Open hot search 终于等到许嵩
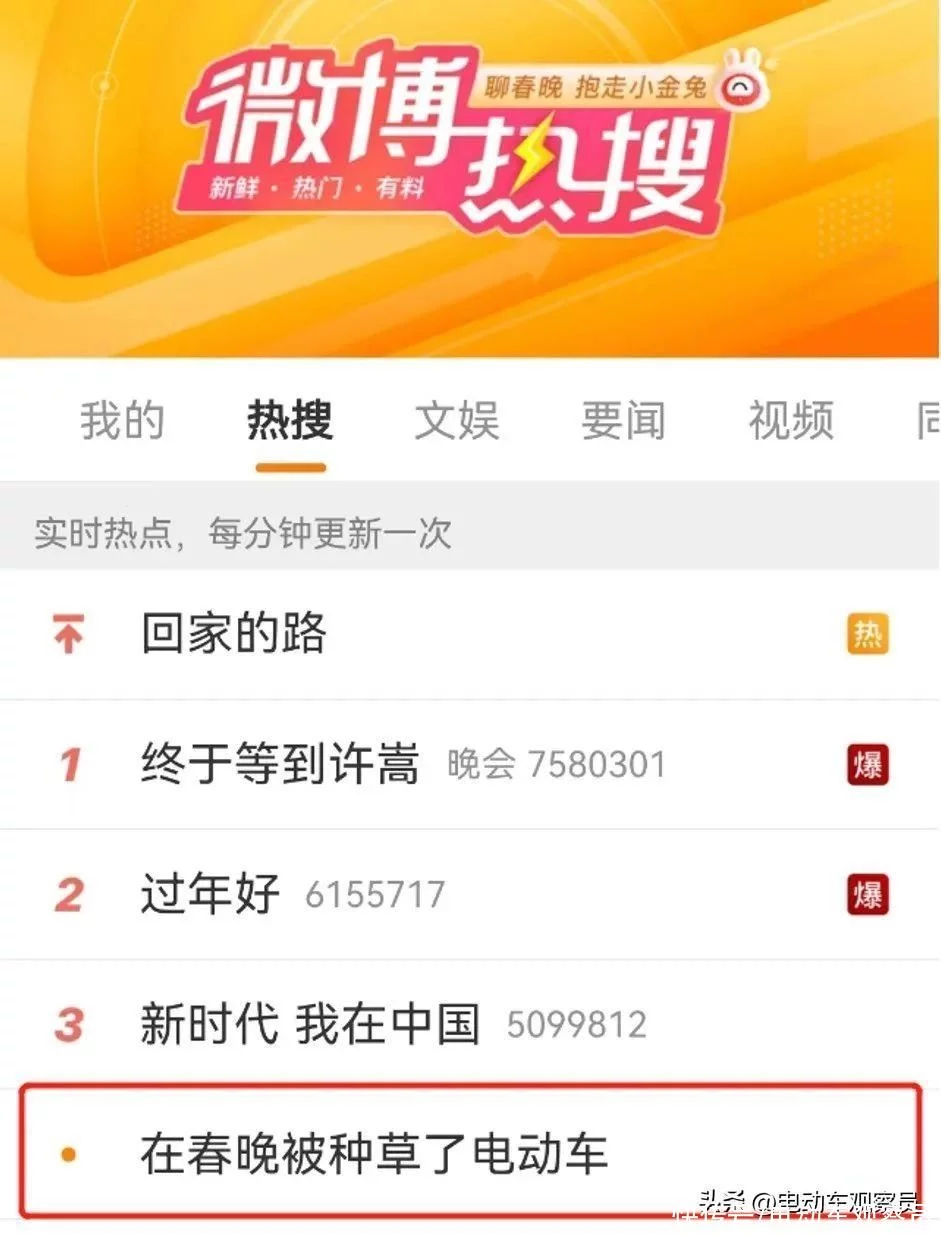This screenshot has width=941, height=1235. pyautogui.click(x=280, y=765)
